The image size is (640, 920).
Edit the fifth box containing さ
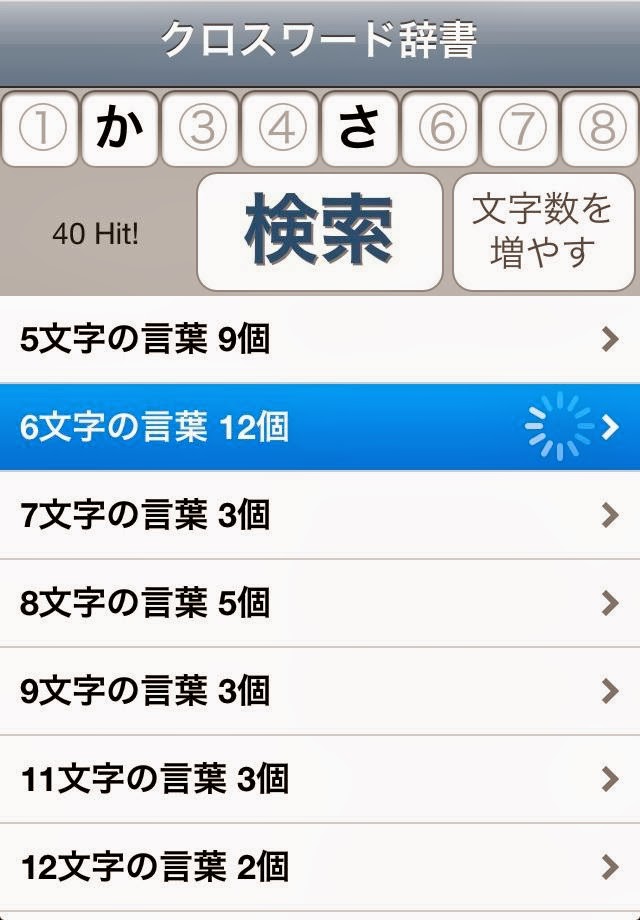(360, 129)
